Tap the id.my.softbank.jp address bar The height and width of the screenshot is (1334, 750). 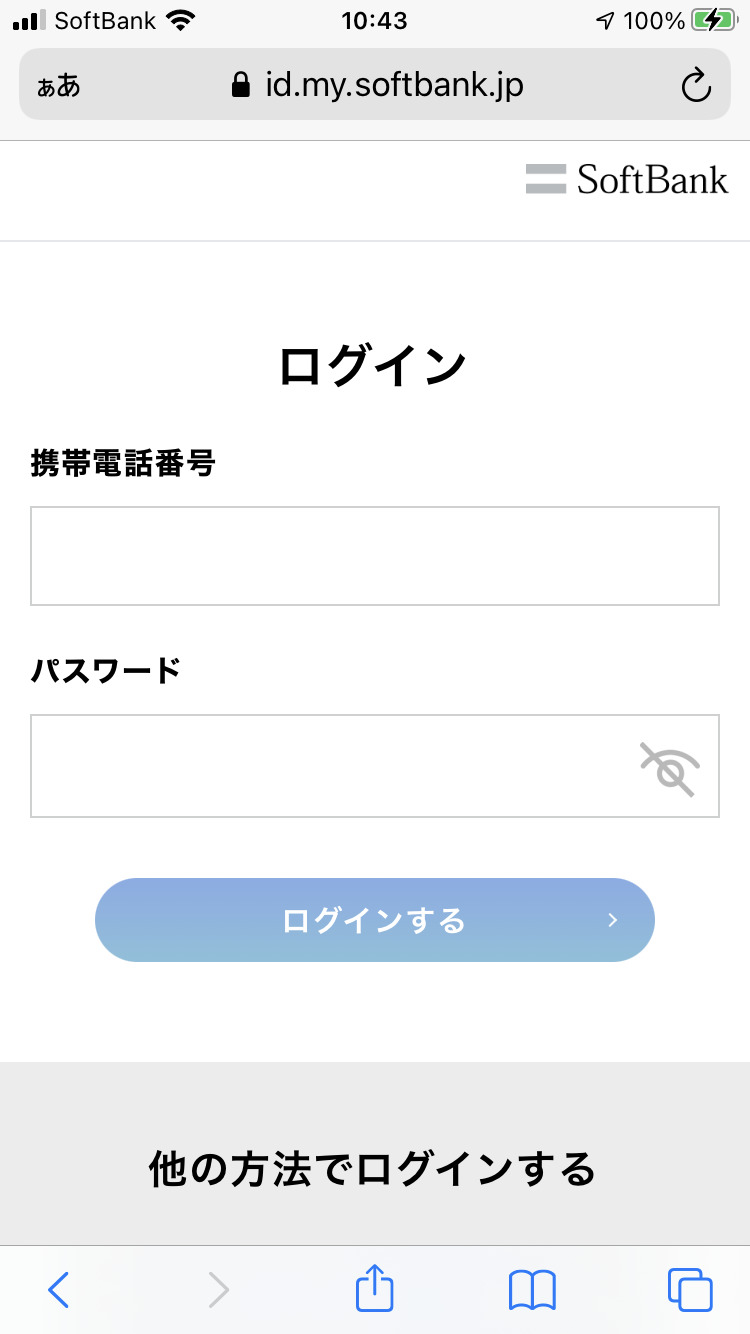(380, 85)
